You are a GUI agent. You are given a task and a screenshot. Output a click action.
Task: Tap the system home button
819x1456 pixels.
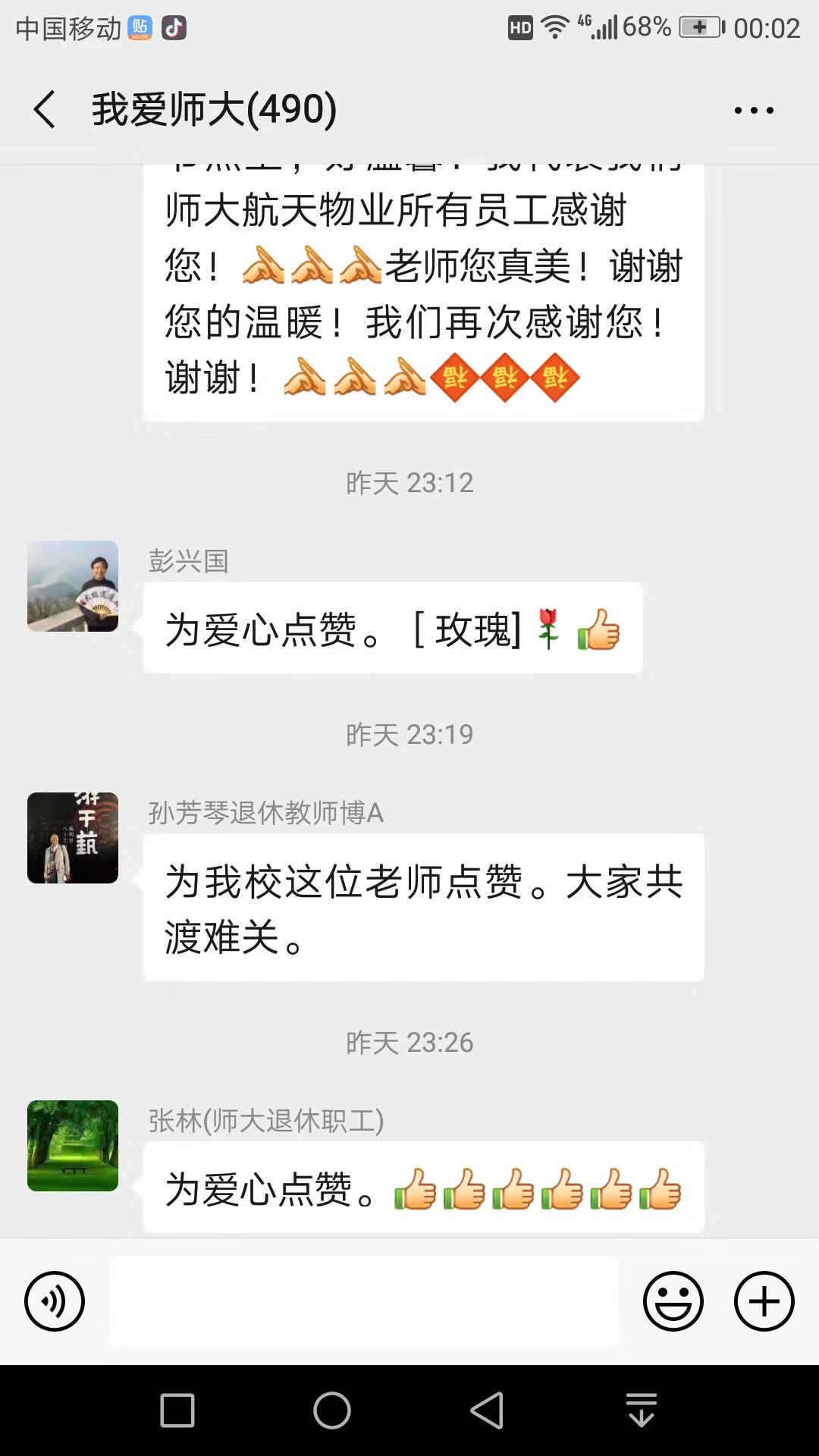click(332, 1410)
